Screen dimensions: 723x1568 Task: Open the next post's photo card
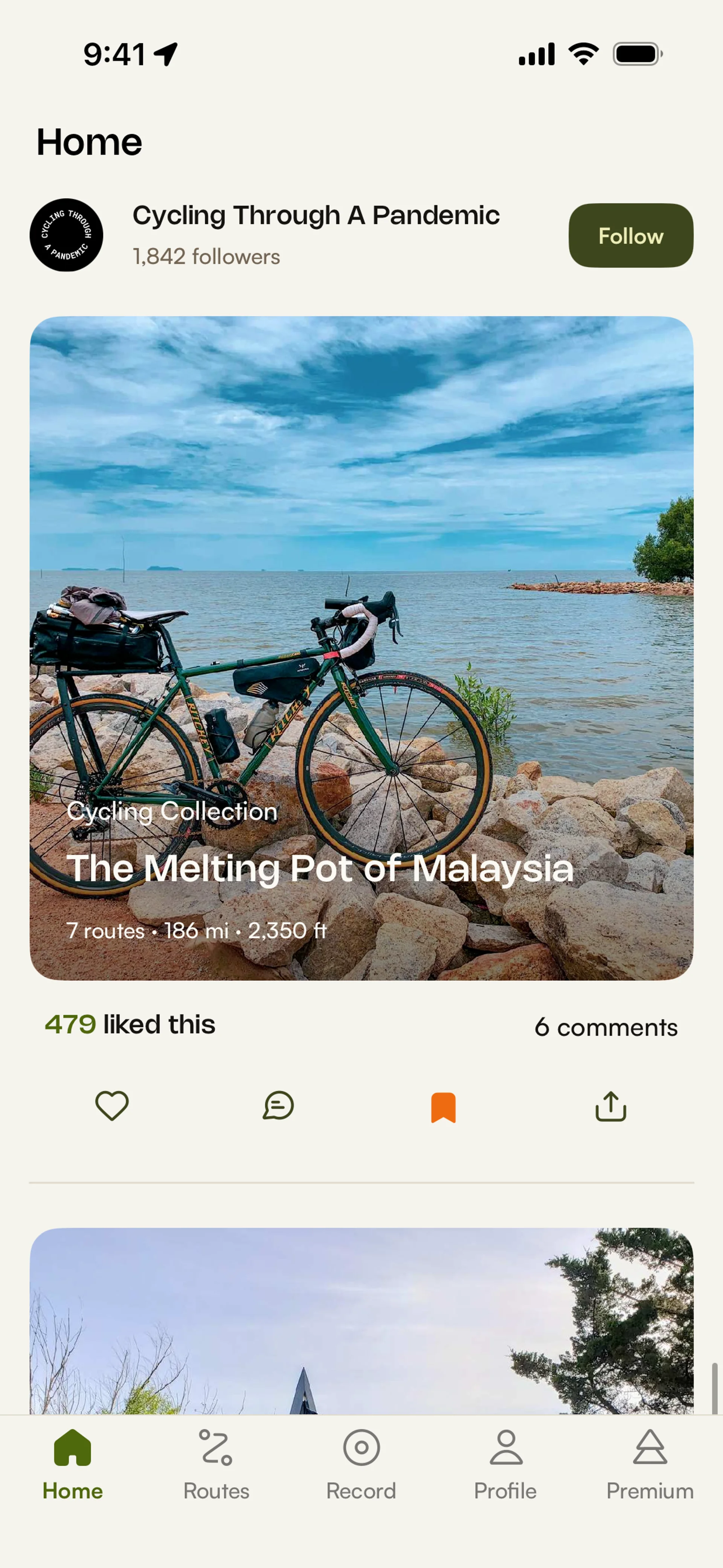tap(361, 1321)
